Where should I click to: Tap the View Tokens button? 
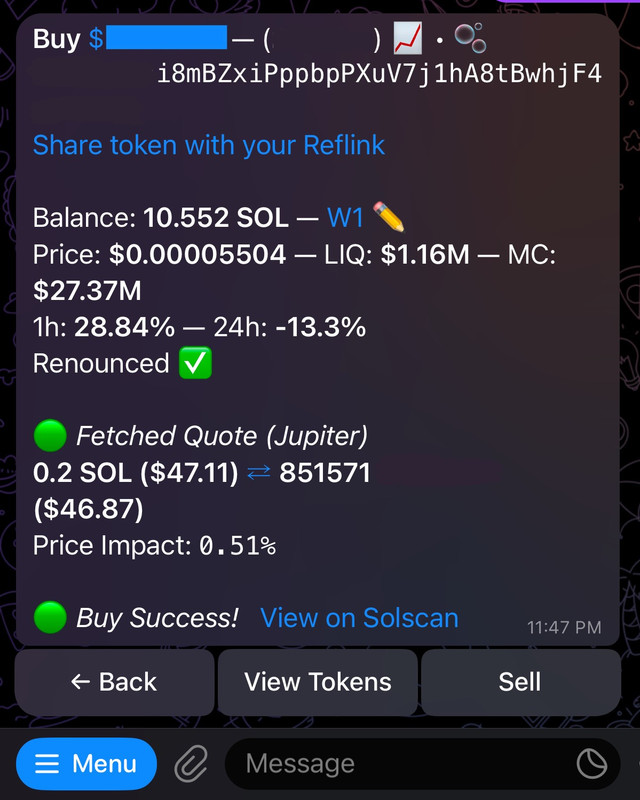click(x=318, y=682)
